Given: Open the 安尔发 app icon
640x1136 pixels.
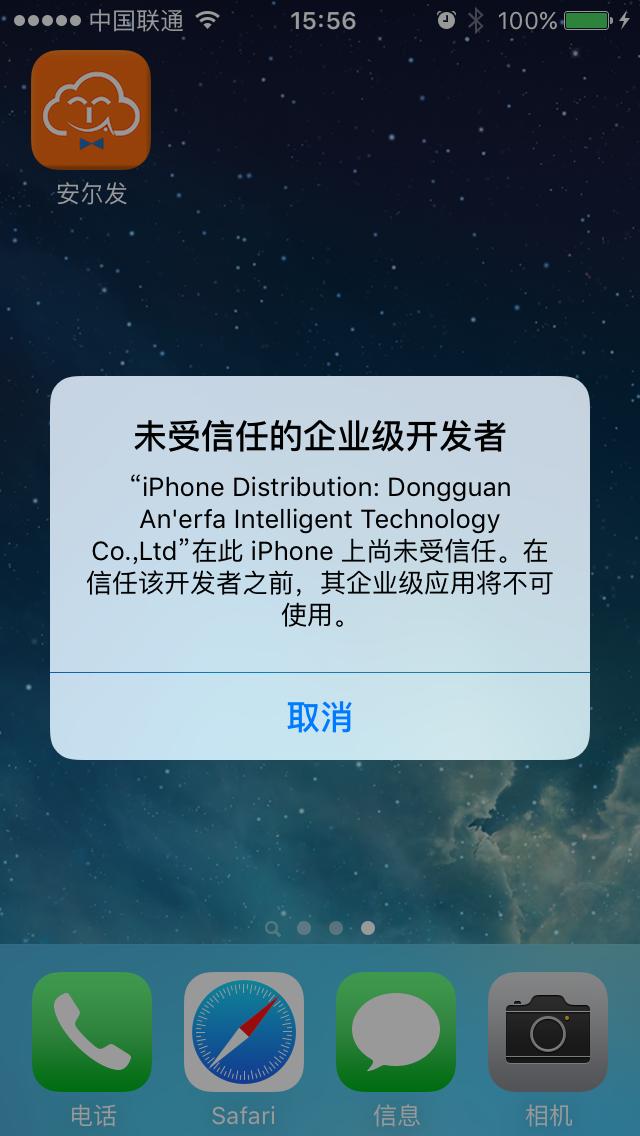Looking at the screenshot, I should point(91,109).
